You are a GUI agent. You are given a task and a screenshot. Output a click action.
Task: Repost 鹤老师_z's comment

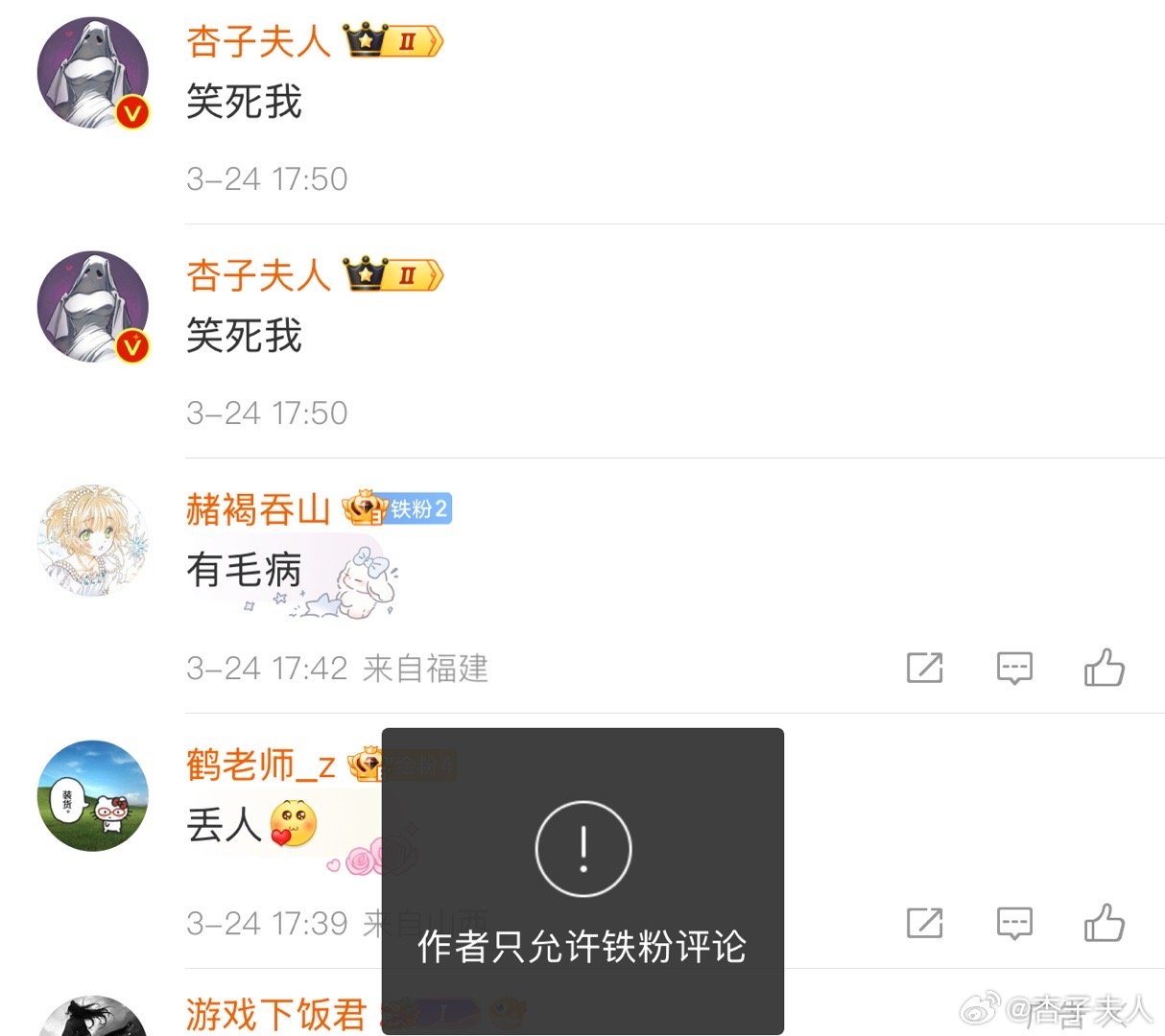[x=925, y=923]
